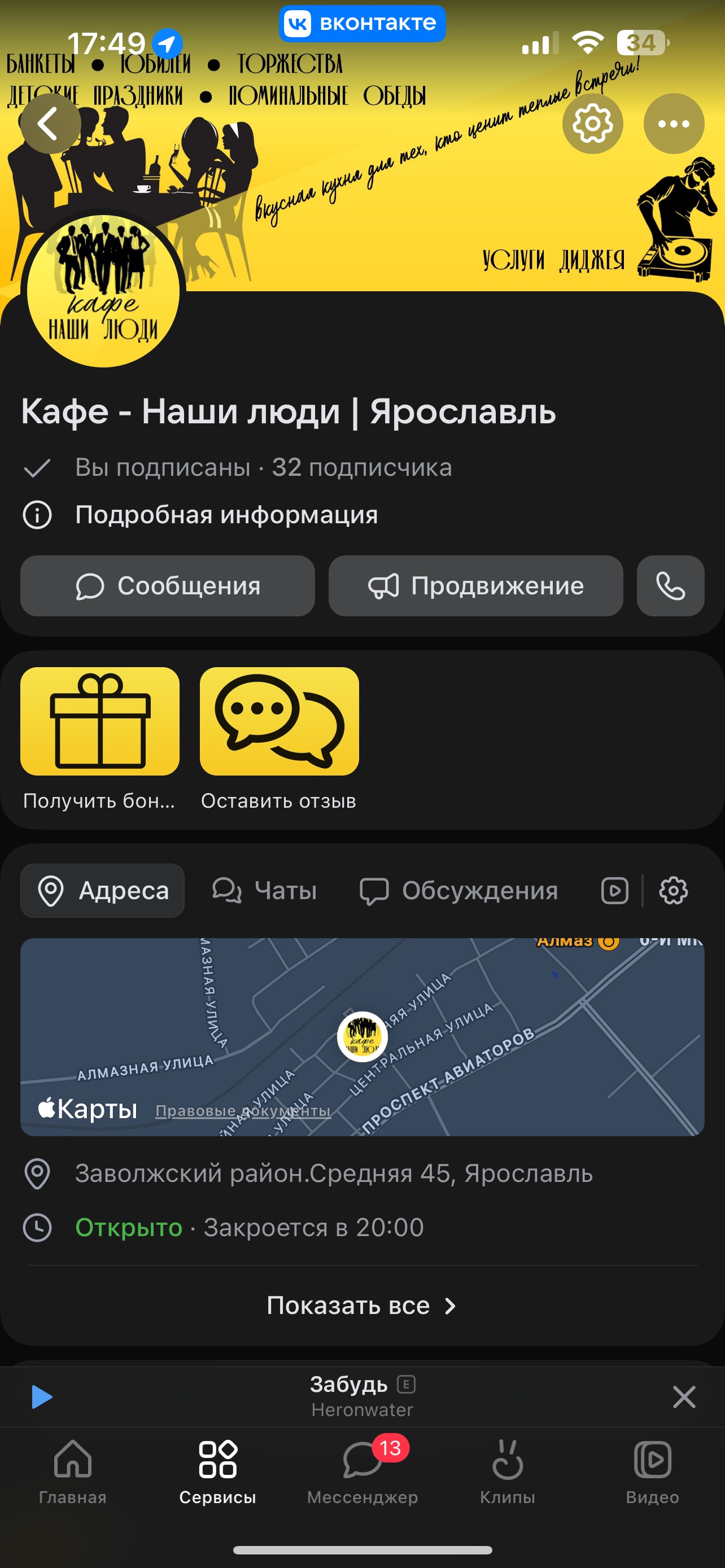This screenshot has width=725, height=1568.
Task: Open the three-dot overflow menu
Action: [x=673, y=124]
